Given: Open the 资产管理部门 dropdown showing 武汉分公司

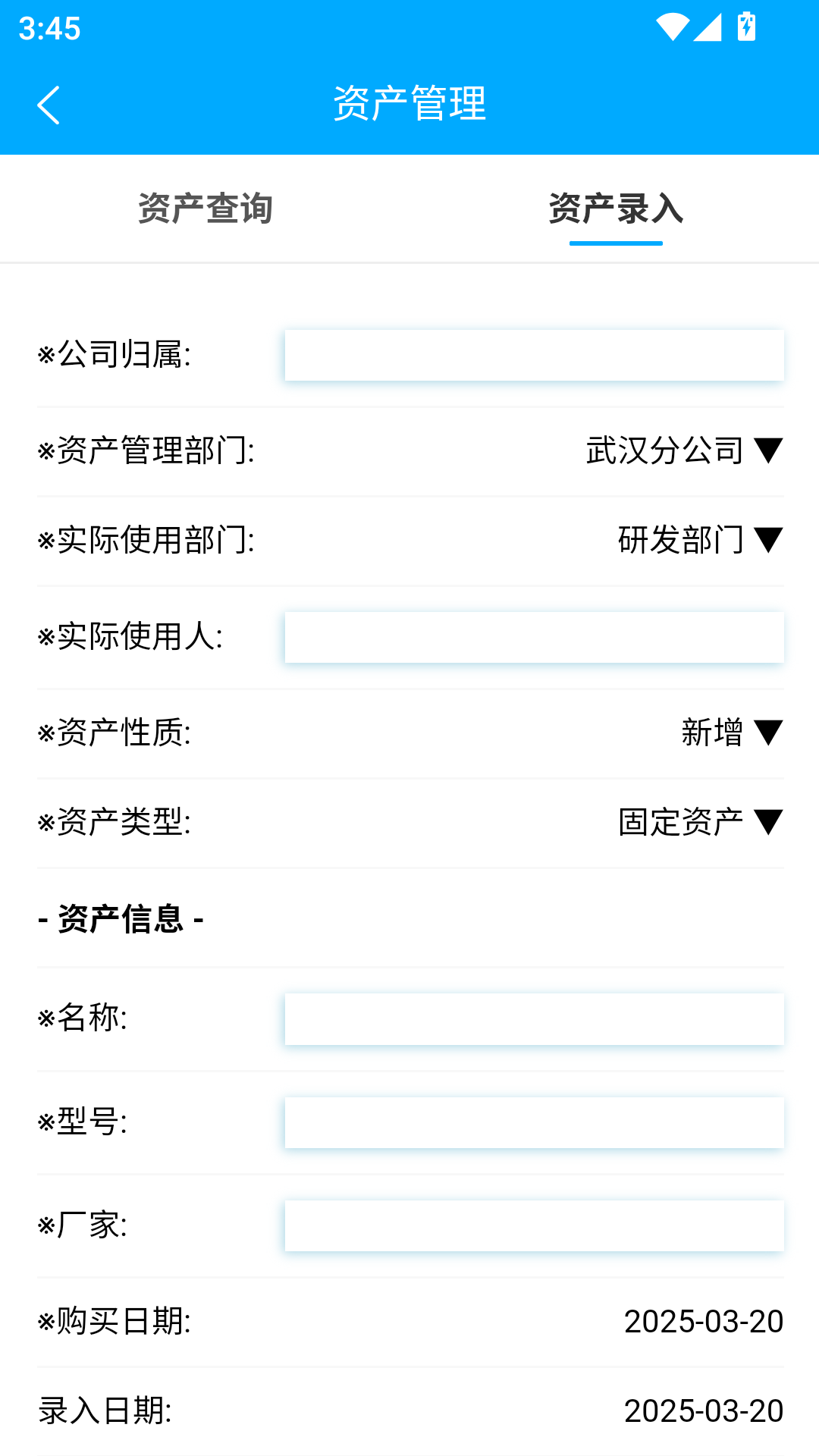Looking at the screenshot, I should (x=684, y=450).
